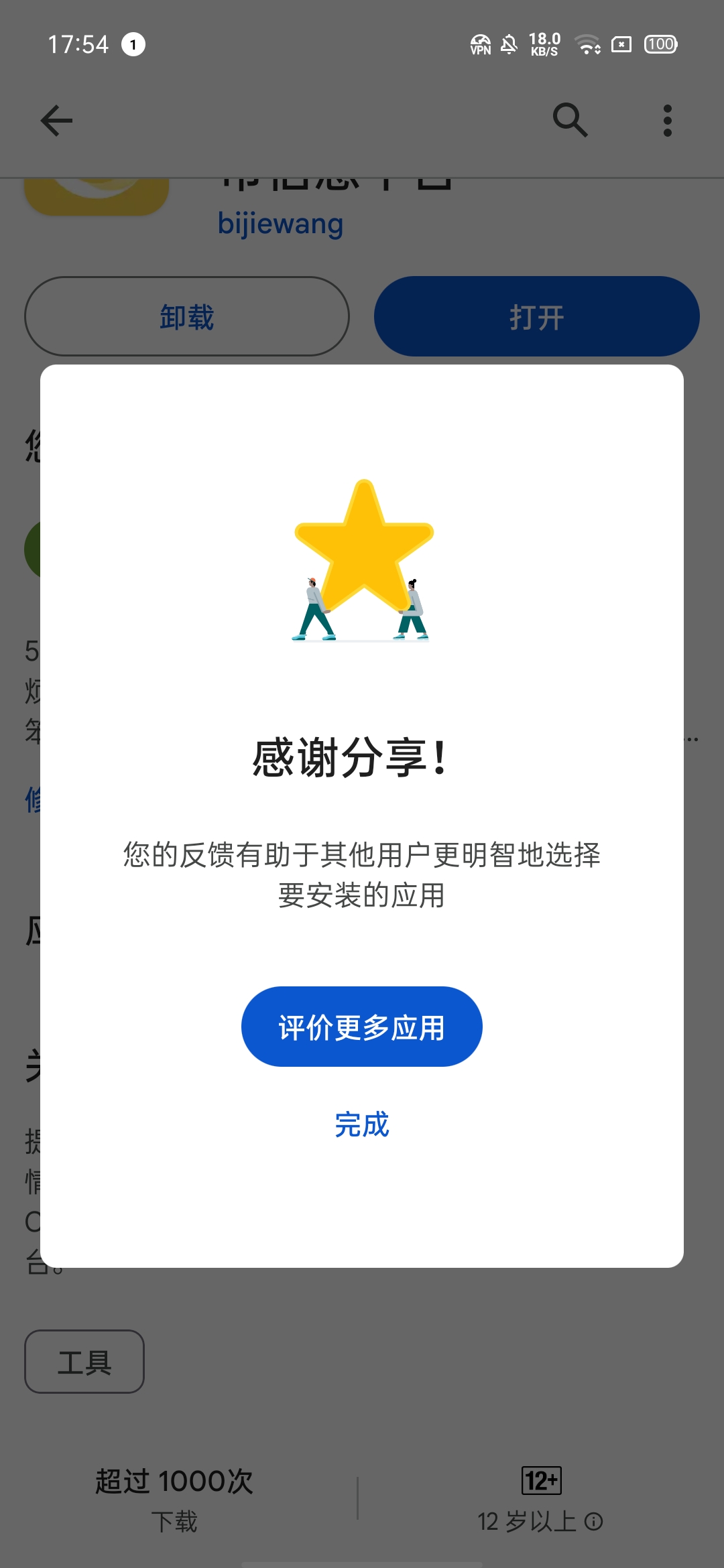Tap the 卸载 uninstall button

(187, 316)
